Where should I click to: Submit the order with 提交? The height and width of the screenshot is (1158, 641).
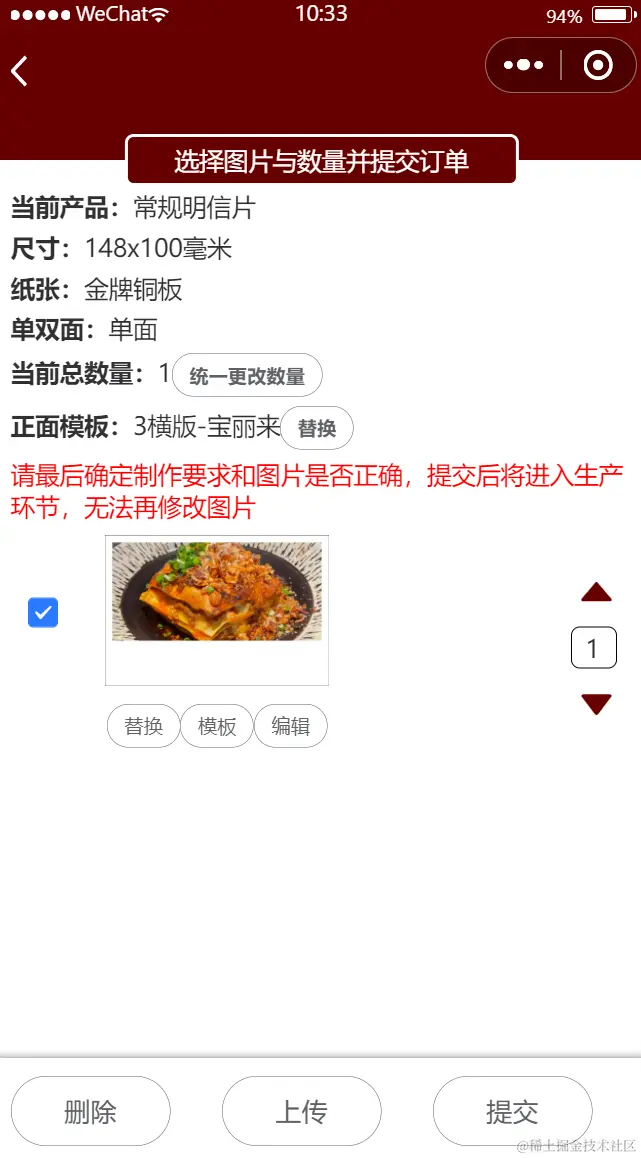point(513,1111)
